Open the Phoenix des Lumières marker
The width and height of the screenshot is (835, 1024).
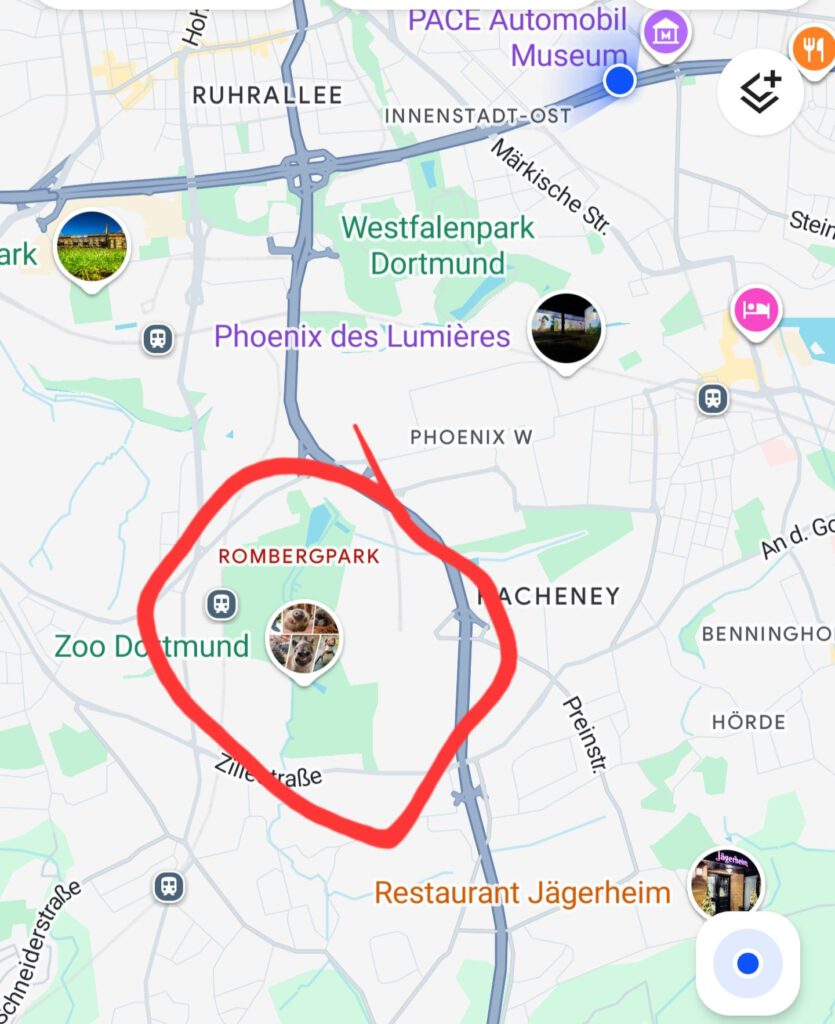pyautogui.click(x=566, y=329)
